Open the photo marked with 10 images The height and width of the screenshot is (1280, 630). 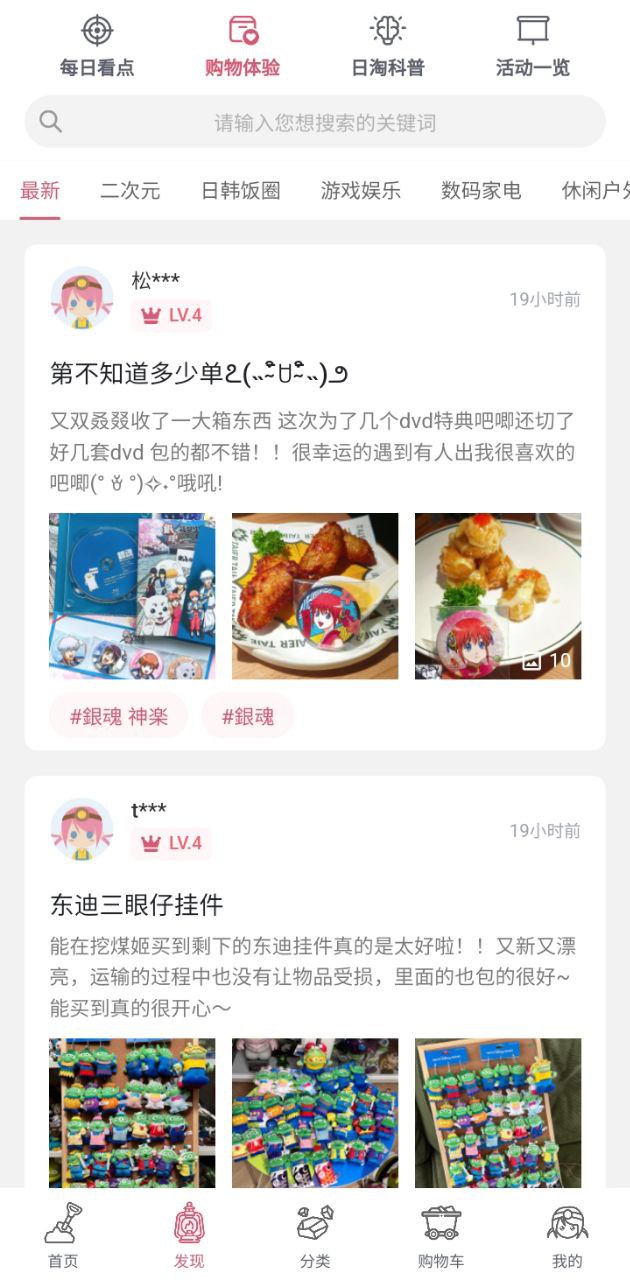point(497,596)
